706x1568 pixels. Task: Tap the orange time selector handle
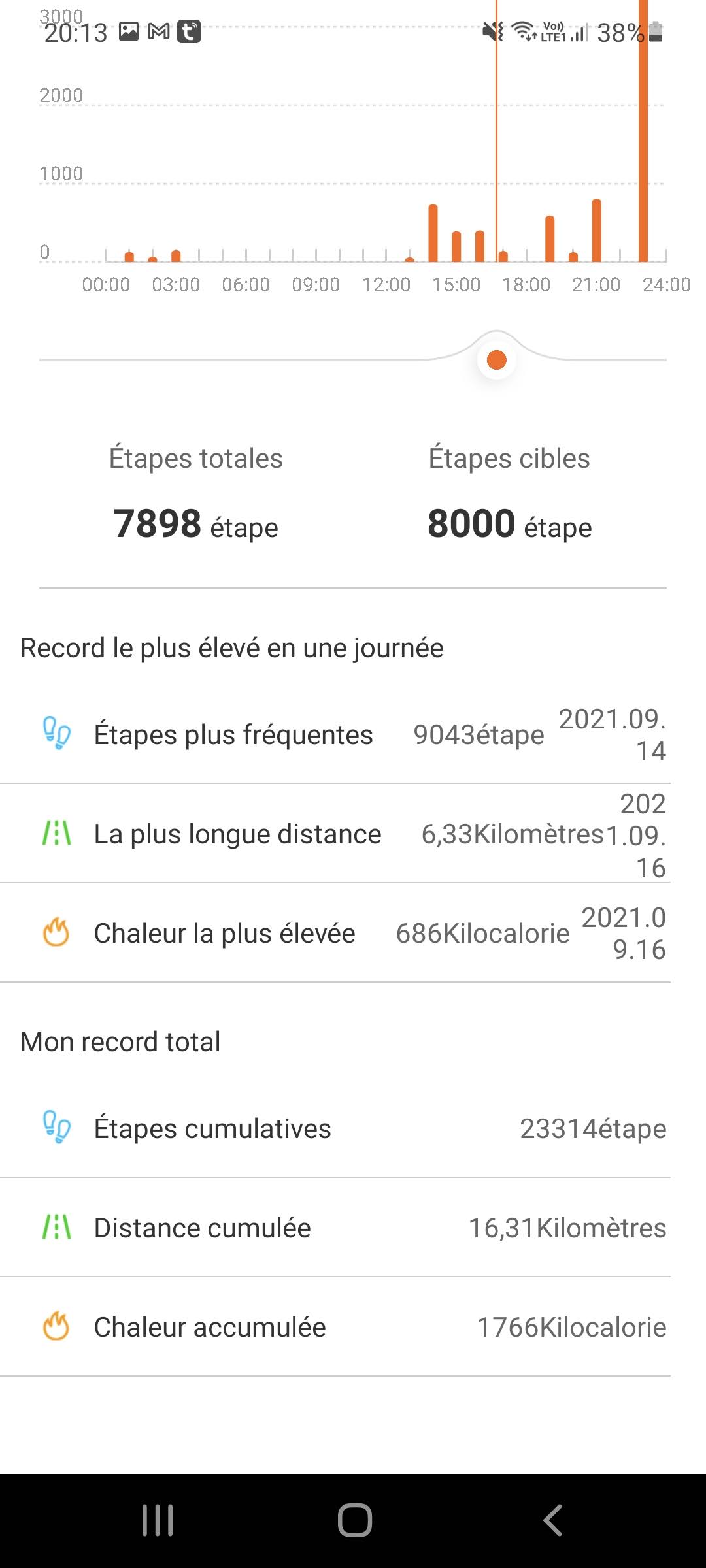pyautogui.click(x=497, y=360)
